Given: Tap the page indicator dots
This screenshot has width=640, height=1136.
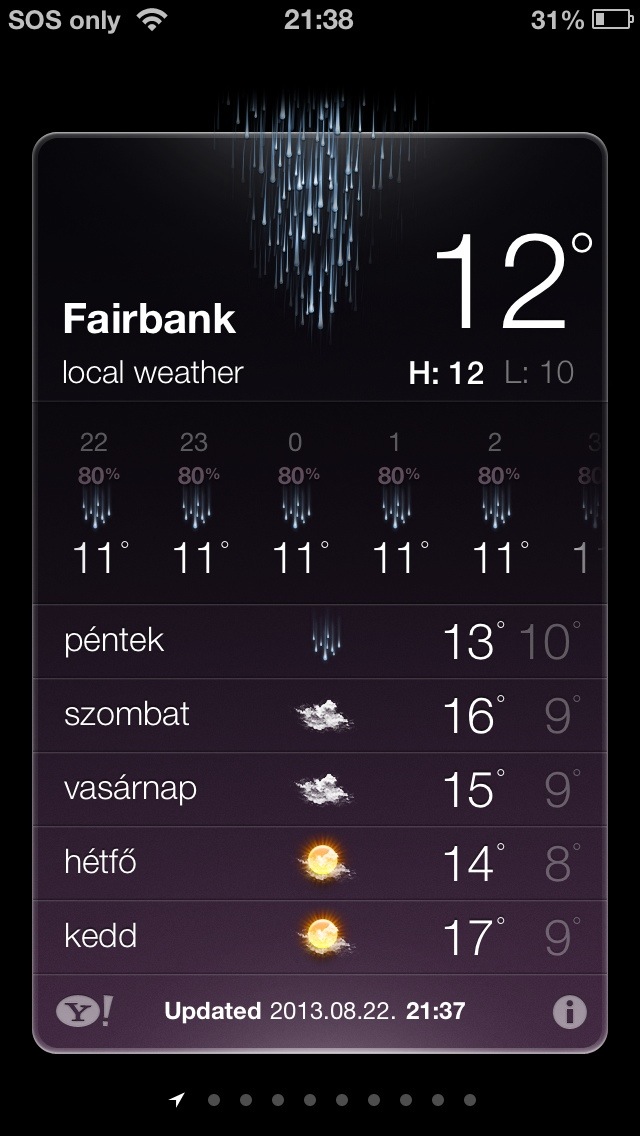Looking at the screenshot, I should pyautogui.click(x=323, y=1100).
